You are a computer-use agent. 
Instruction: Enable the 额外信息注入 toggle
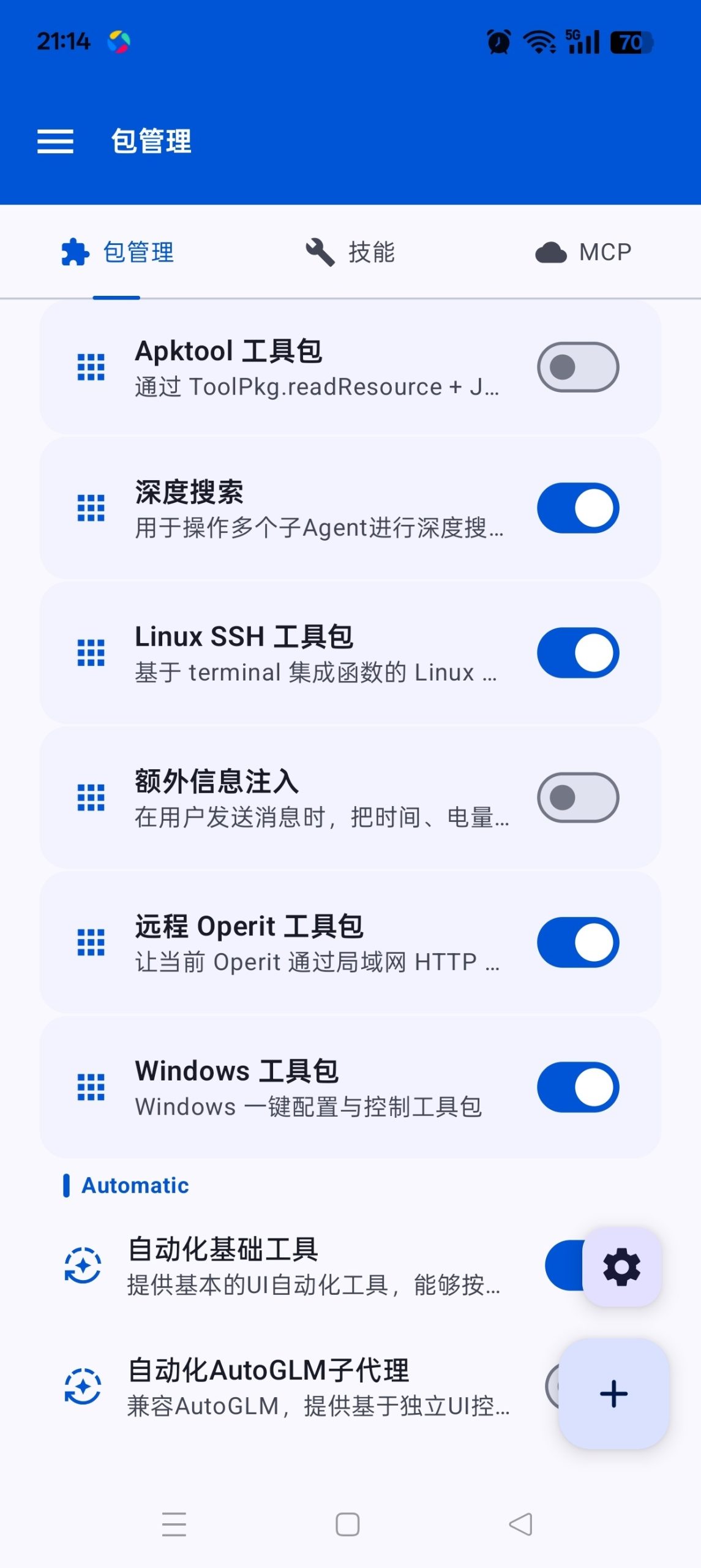(x=578, y=797)
